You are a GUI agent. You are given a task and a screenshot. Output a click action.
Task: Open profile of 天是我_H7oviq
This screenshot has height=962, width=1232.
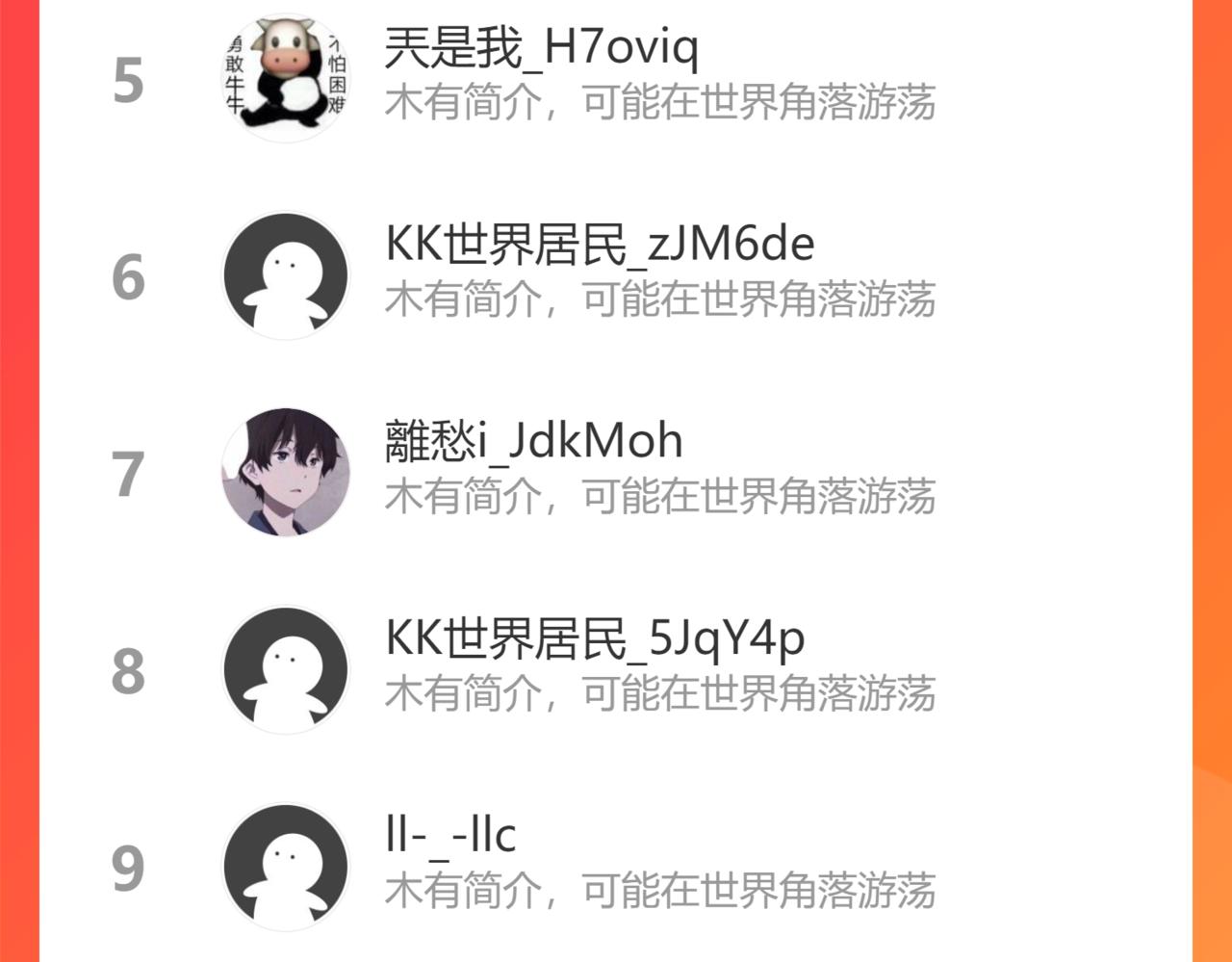(616, 79)
